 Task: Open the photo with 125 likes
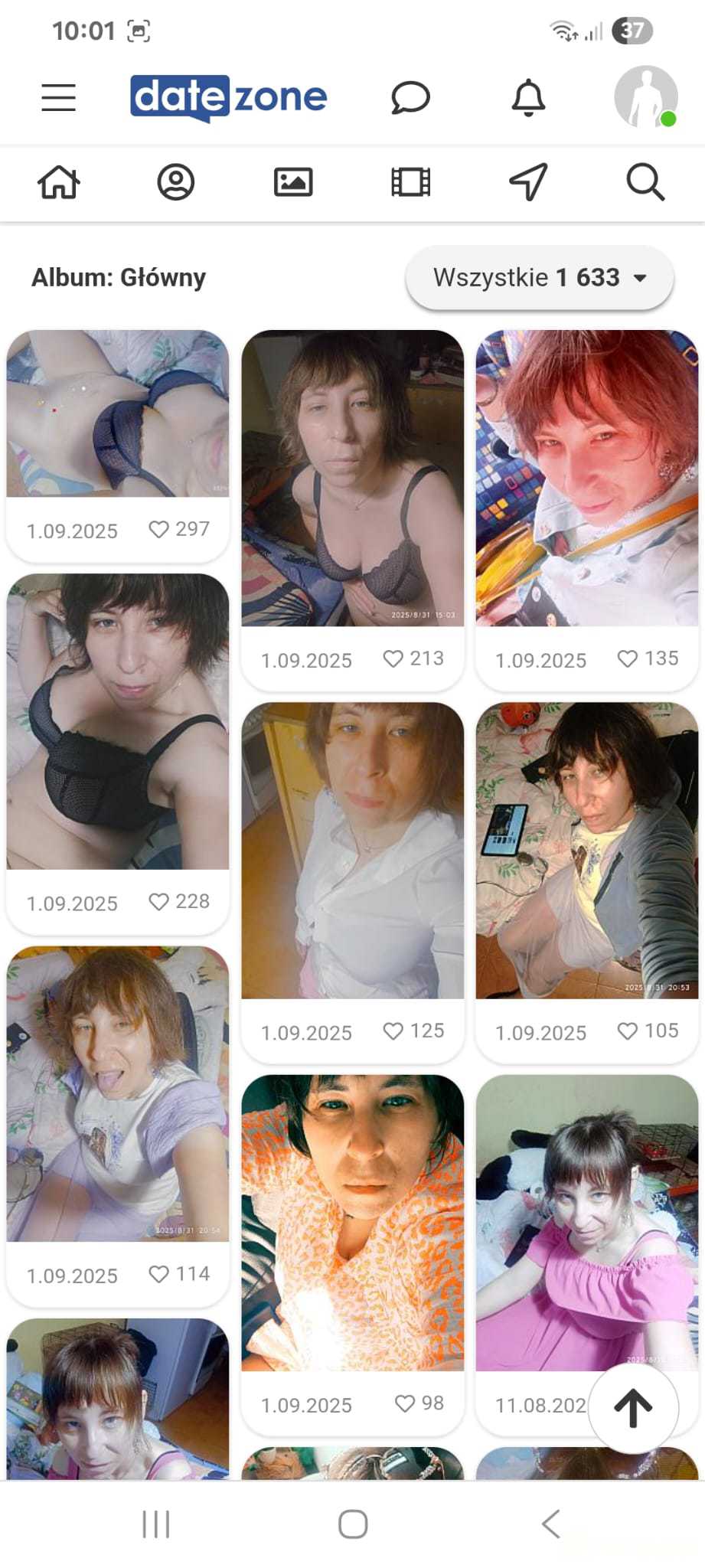(352, 850)
